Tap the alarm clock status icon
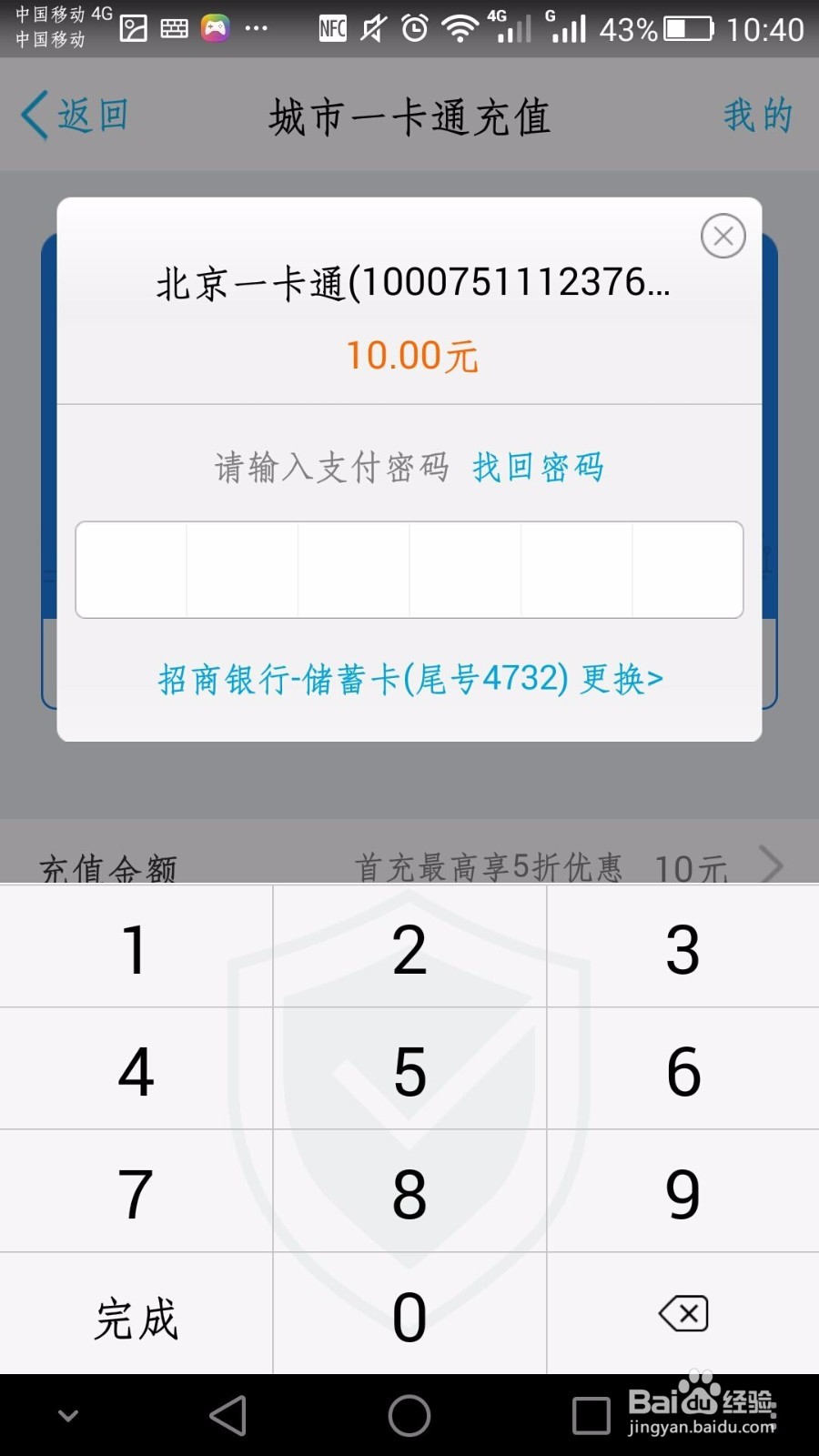Viewport: 819px width, 1456px height. (414, 27)
